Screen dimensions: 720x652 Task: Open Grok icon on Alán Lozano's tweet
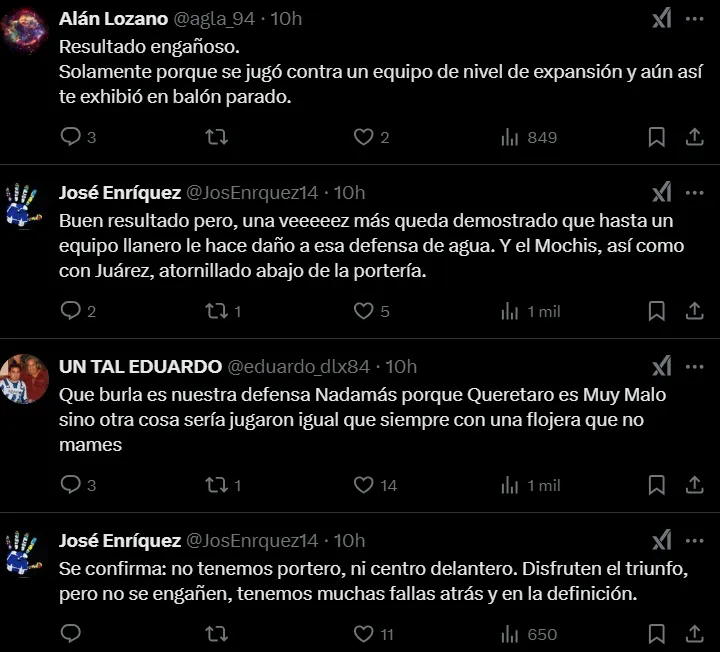coord(661,19)
